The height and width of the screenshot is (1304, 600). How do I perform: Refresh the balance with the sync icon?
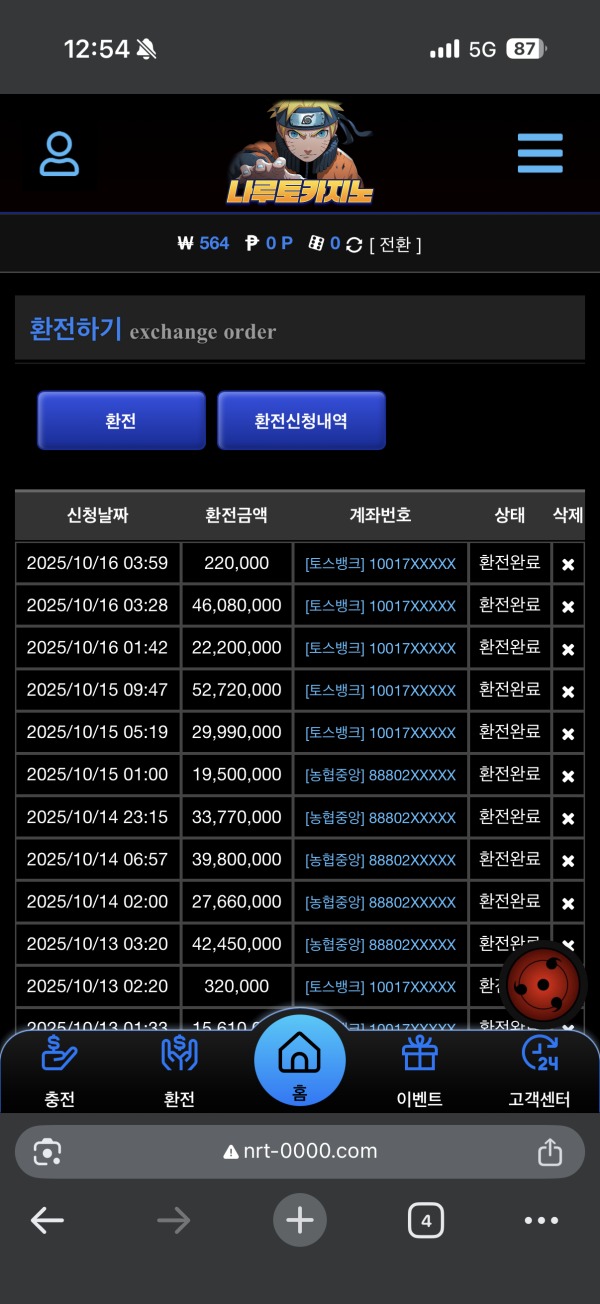354,244
